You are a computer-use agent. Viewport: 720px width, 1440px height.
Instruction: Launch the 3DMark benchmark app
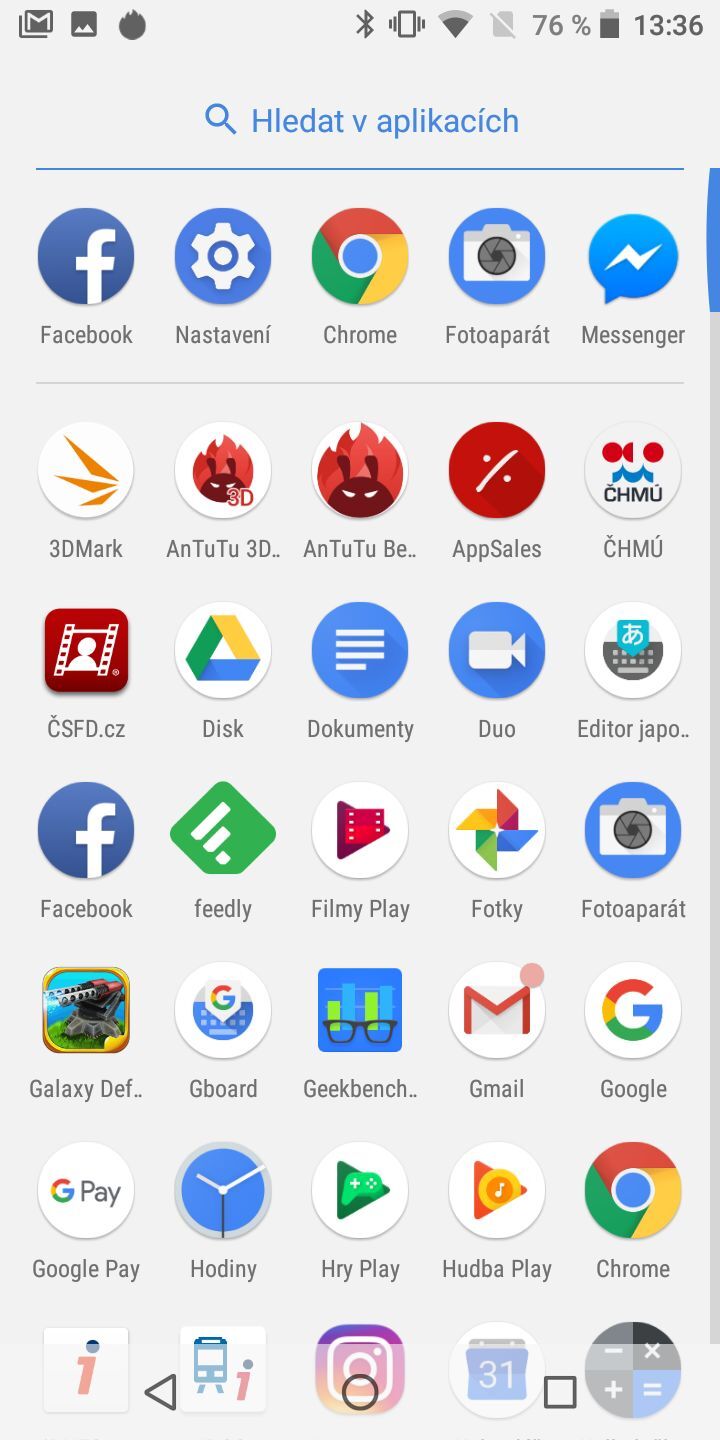click(x=86, y=470)
